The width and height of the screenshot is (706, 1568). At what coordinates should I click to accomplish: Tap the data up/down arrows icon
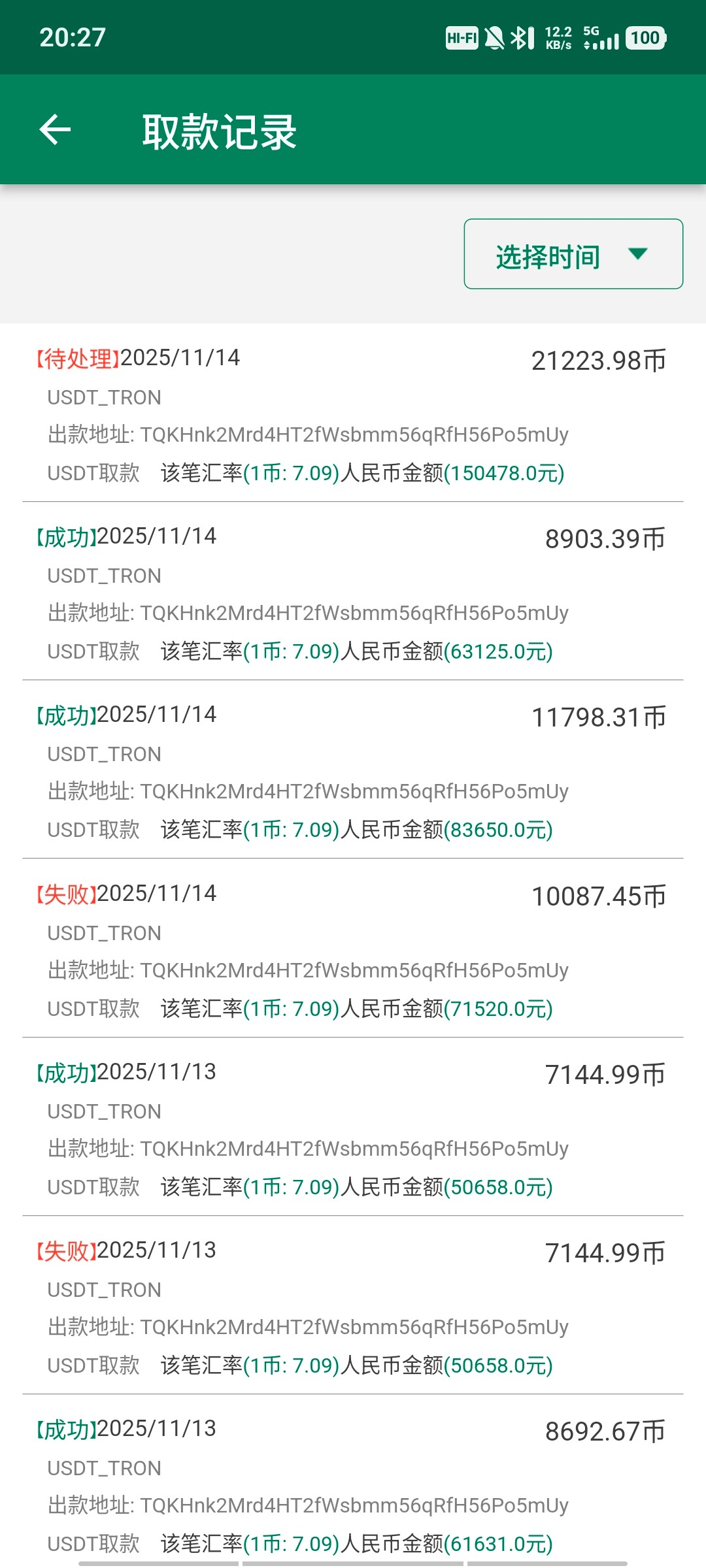click(x=587, y=46)
